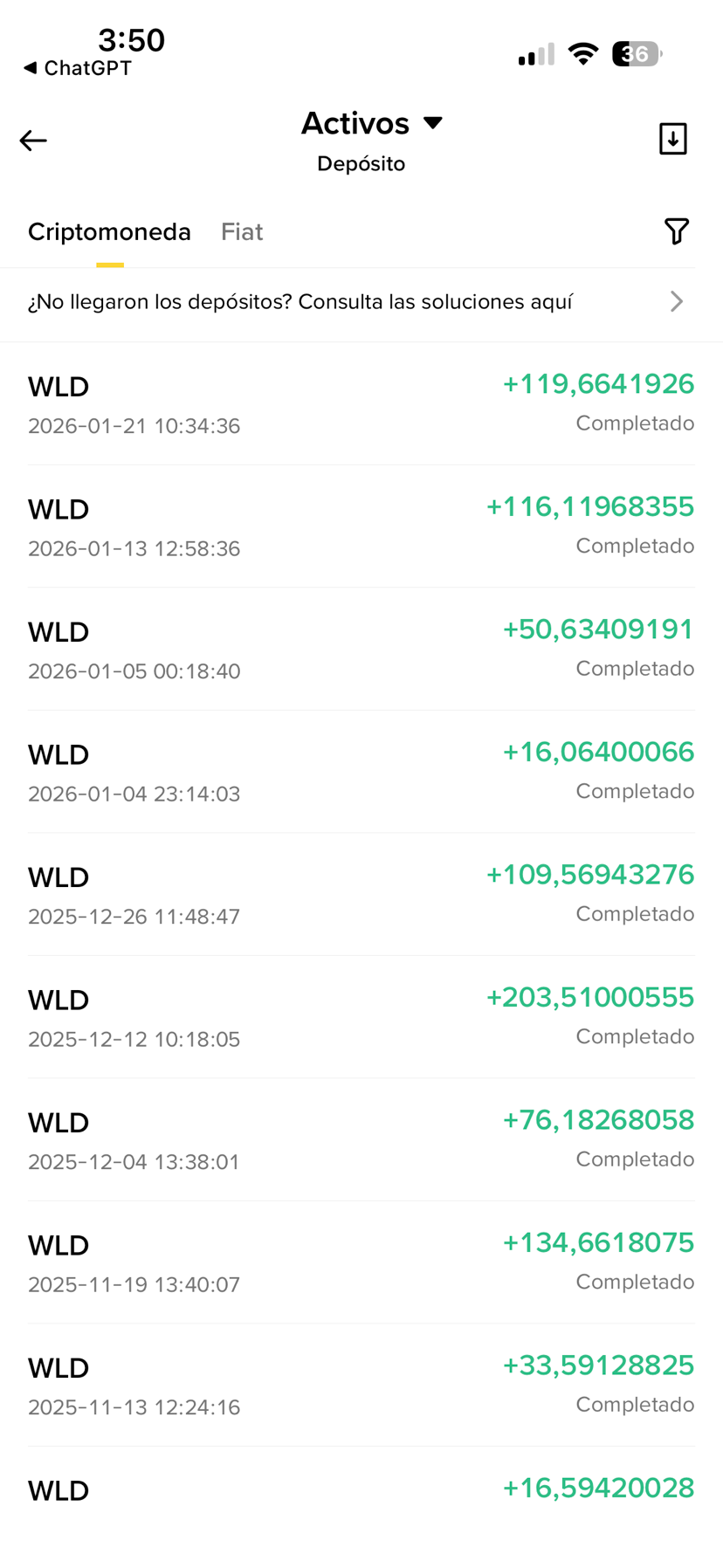Open the Activos dropdown selector
This screenshot has height=1568, width=723.
(x=372, y=123)
